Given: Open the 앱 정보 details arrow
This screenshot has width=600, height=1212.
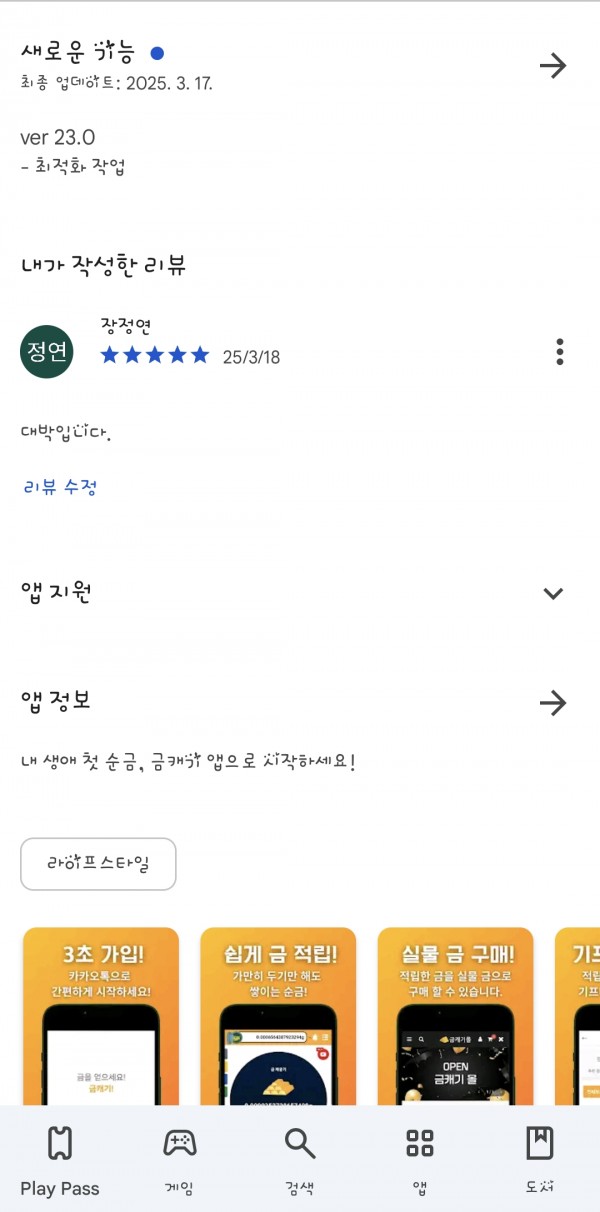Looking at the screenshot, I should click(x=553, y=703).
